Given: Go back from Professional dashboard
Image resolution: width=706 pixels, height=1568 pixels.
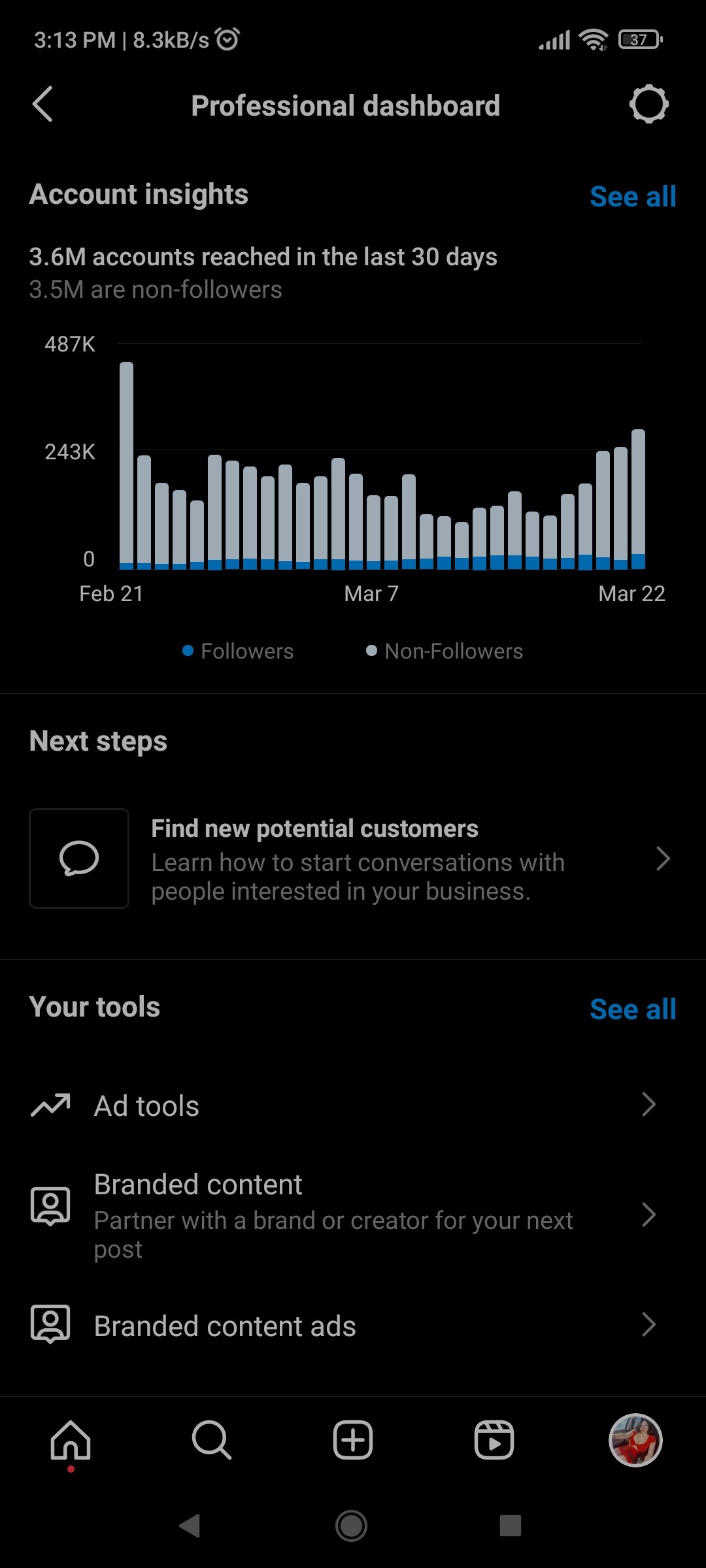Looking at the screenshot, I should (43, 105).
